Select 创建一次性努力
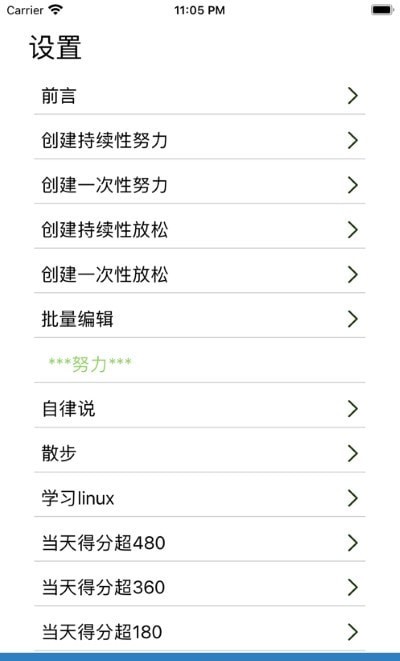The width and height of the screenshot is (400, 661). (199, 185)
